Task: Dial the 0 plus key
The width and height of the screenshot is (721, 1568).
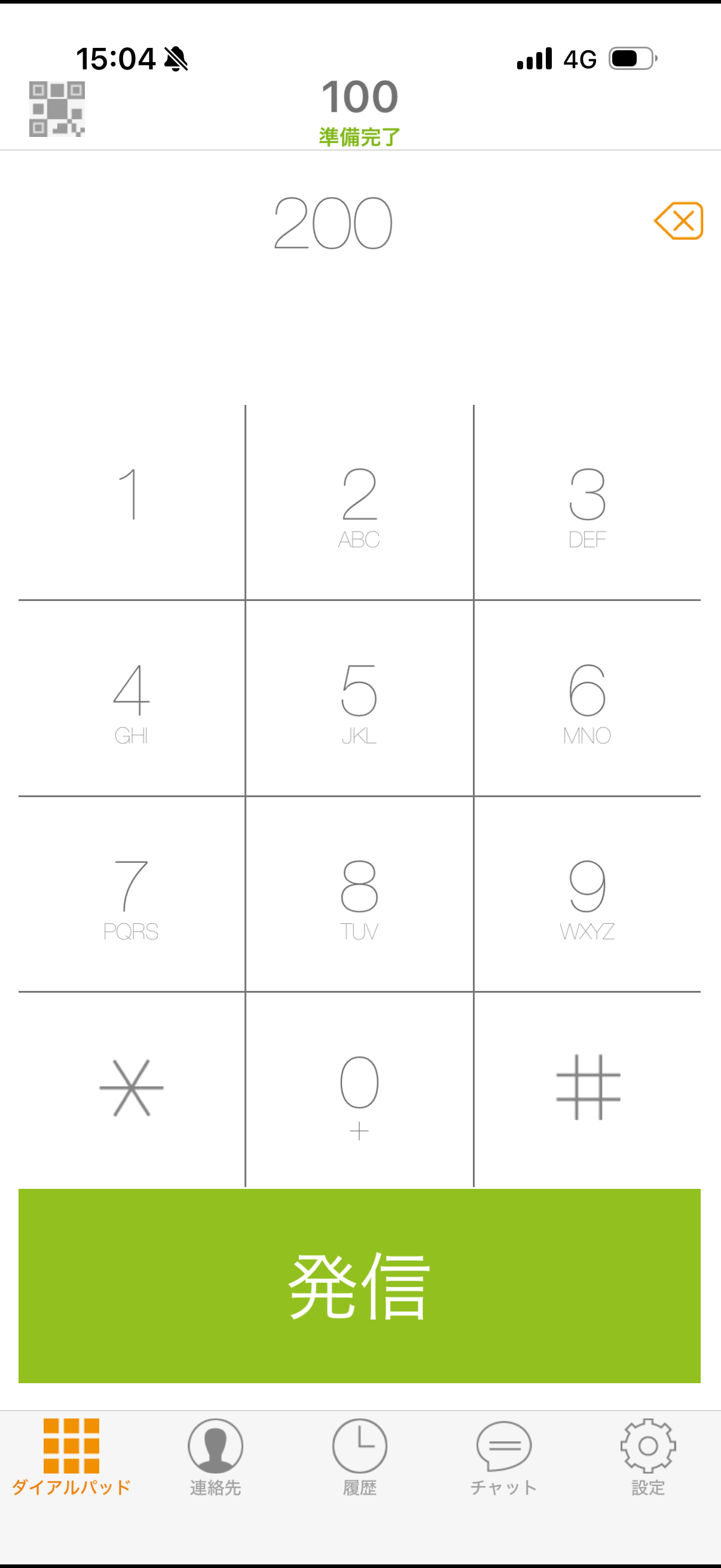Action: click(359, 1090)
